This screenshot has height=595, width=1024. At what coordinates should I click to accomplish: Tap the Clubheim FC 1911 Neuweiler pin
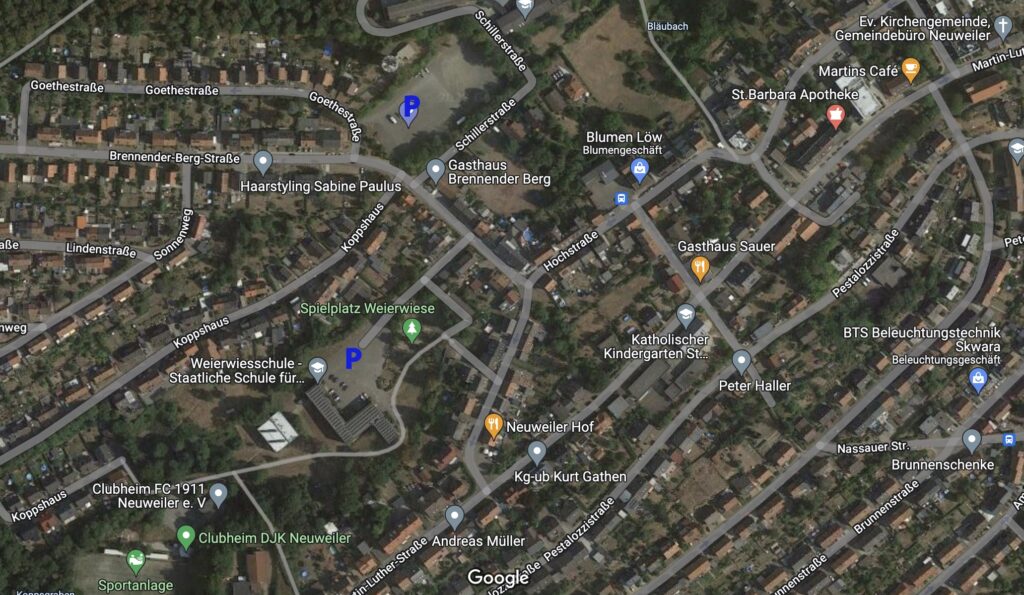(218, 493)
